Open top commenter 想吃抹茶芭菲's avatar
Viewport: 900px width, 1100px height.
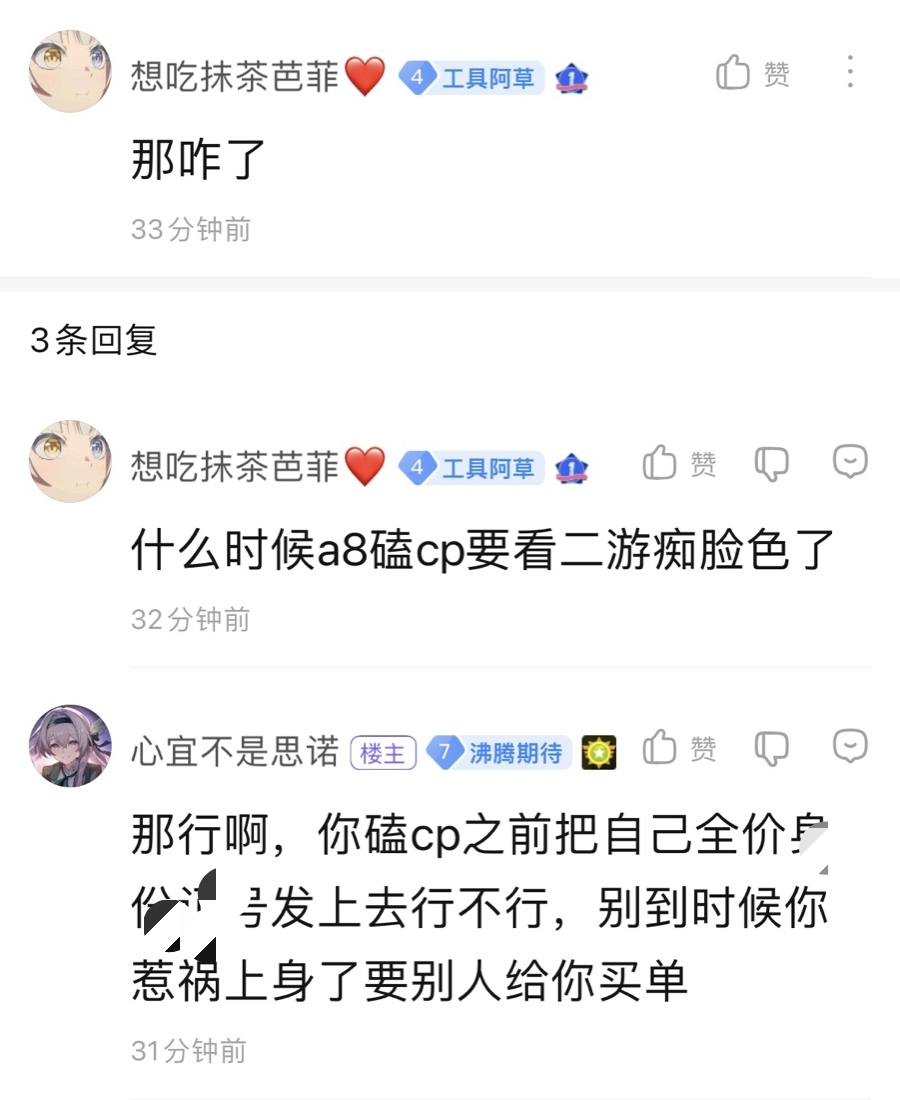tap(71, 71)
